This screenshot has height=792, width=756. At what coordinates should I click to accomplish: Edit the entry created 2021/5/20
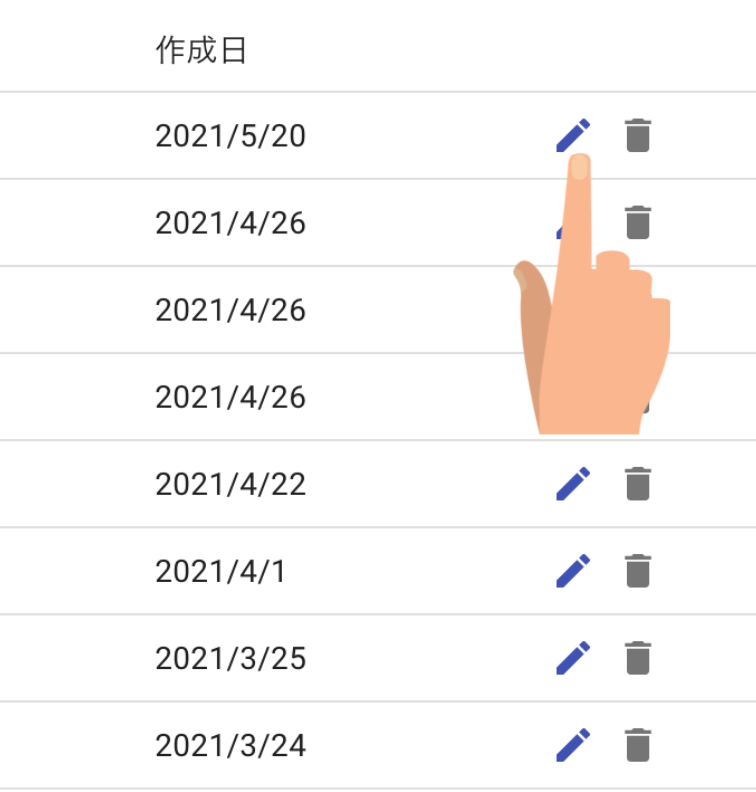[x=572, y=135]
